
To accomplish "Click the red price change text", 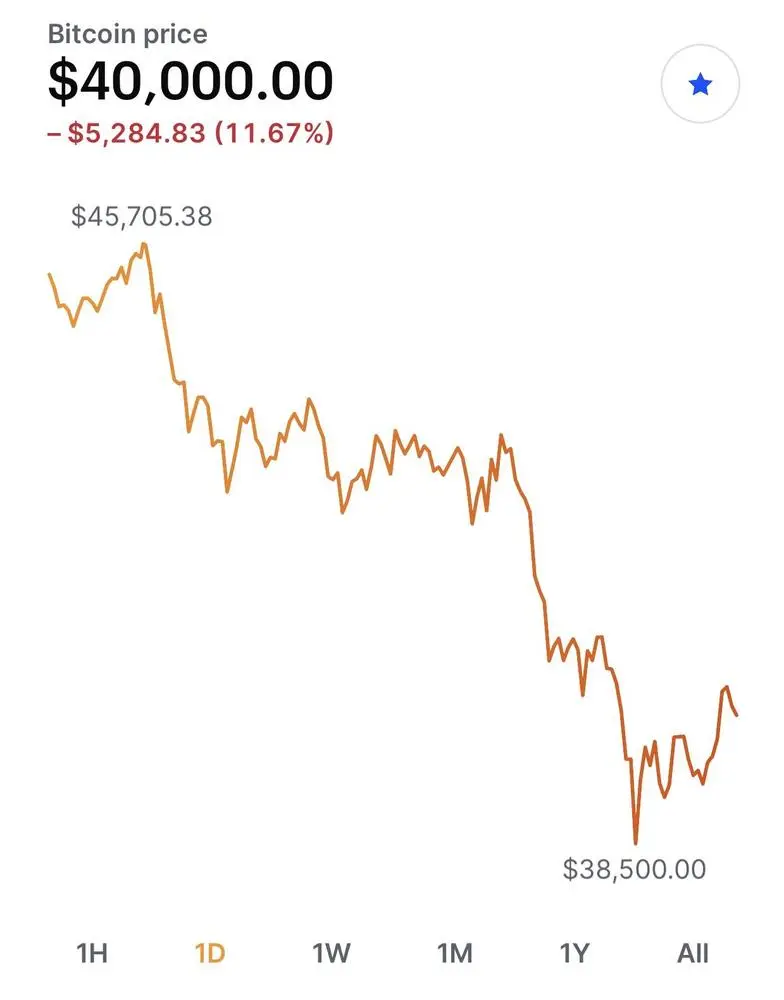I will click(x=190, y=131).
